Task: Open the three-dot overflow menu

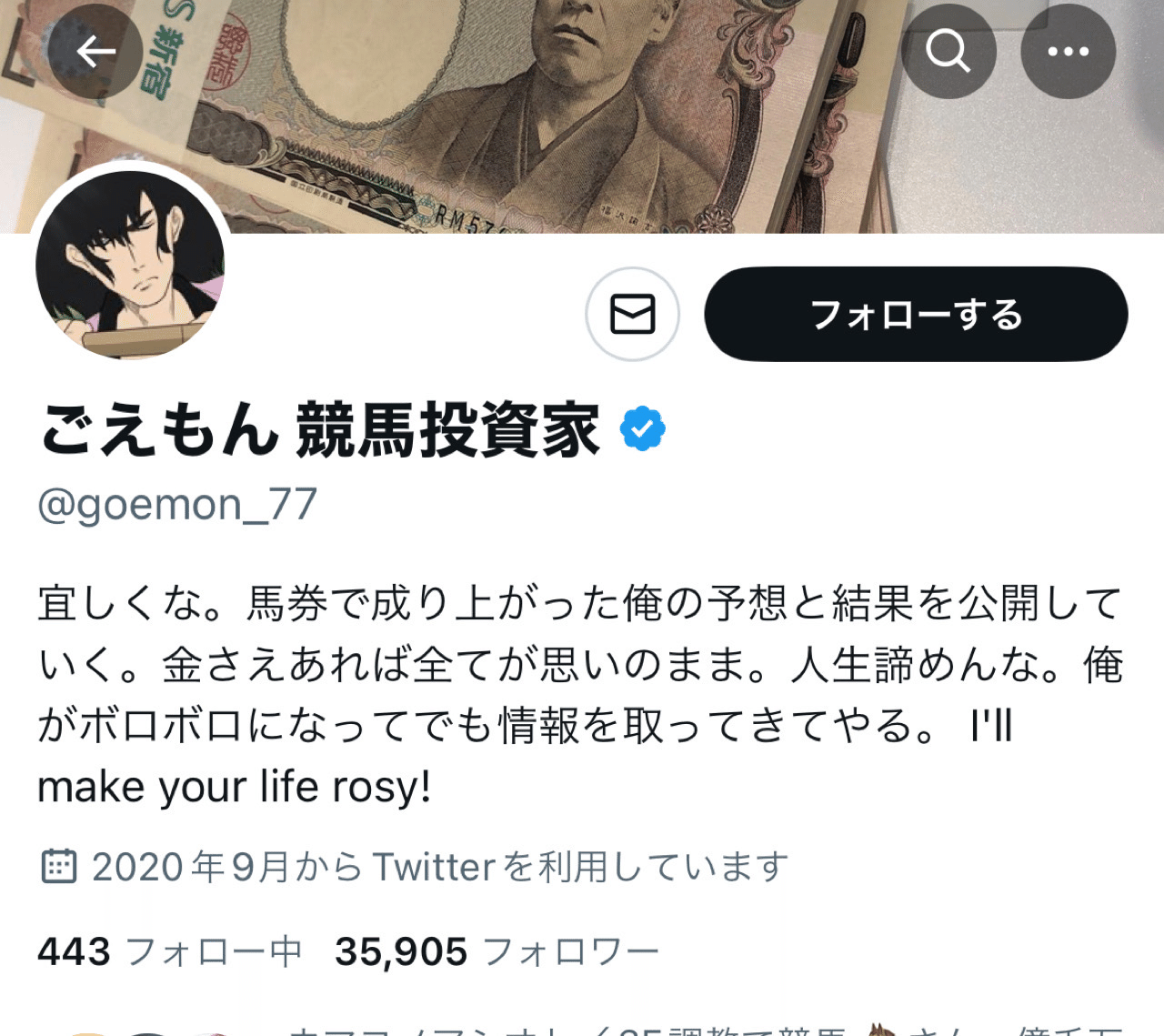Action: click(x=1068, y=52)
